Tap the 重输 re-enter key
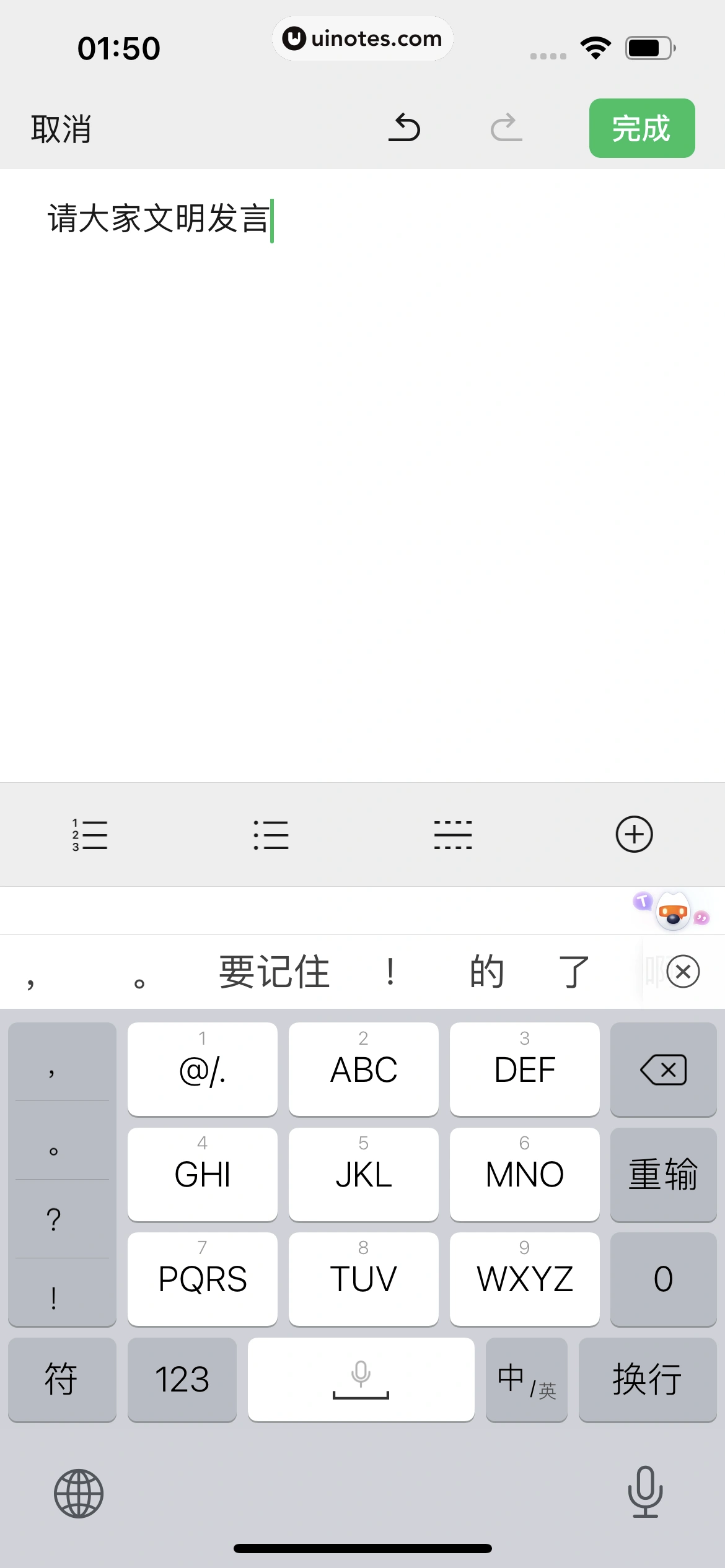This screenshot has width=725, height=1568. [x=663, y=1174]
